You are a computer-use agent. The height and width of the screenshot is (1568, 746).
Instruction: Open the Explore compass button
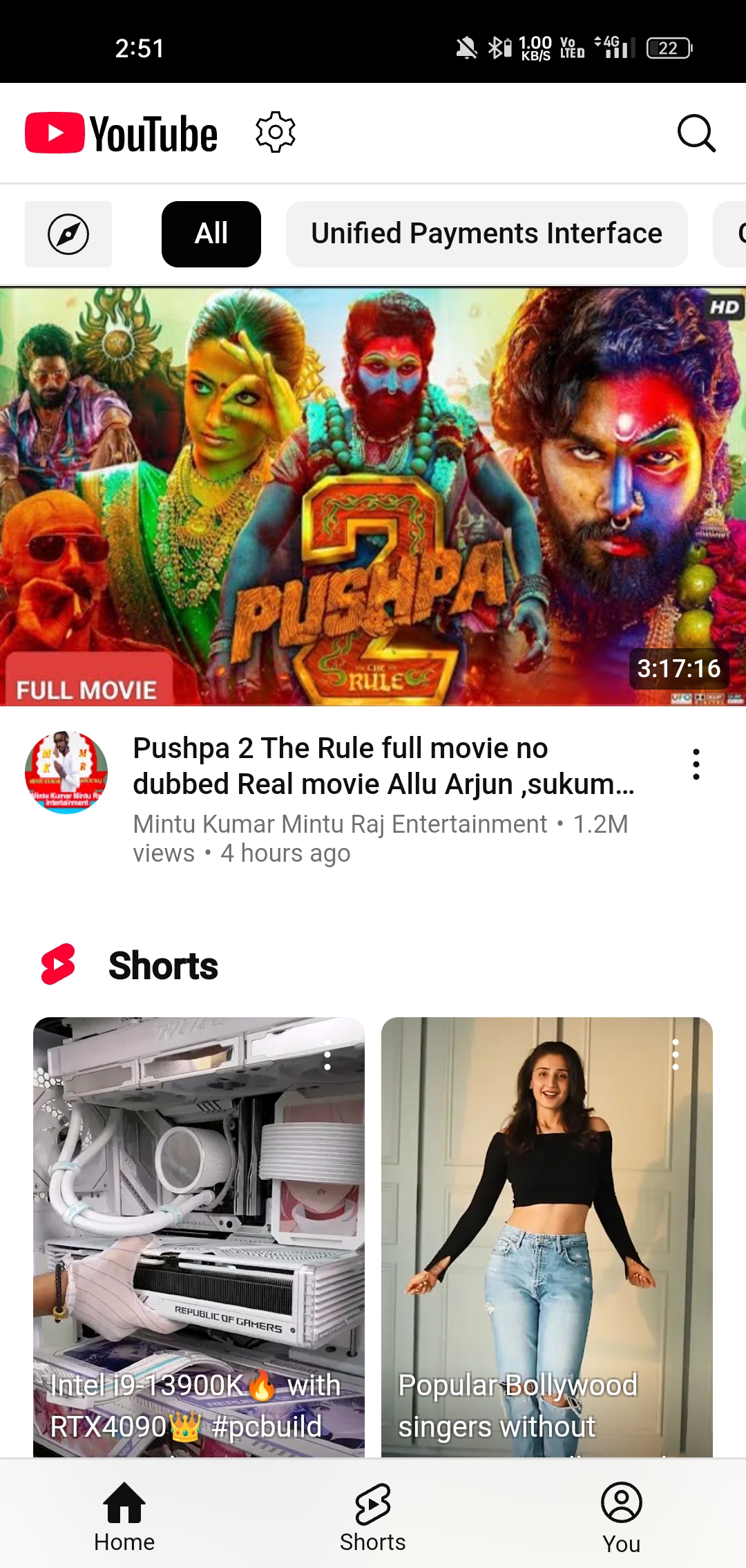click(x=68, y=234)
